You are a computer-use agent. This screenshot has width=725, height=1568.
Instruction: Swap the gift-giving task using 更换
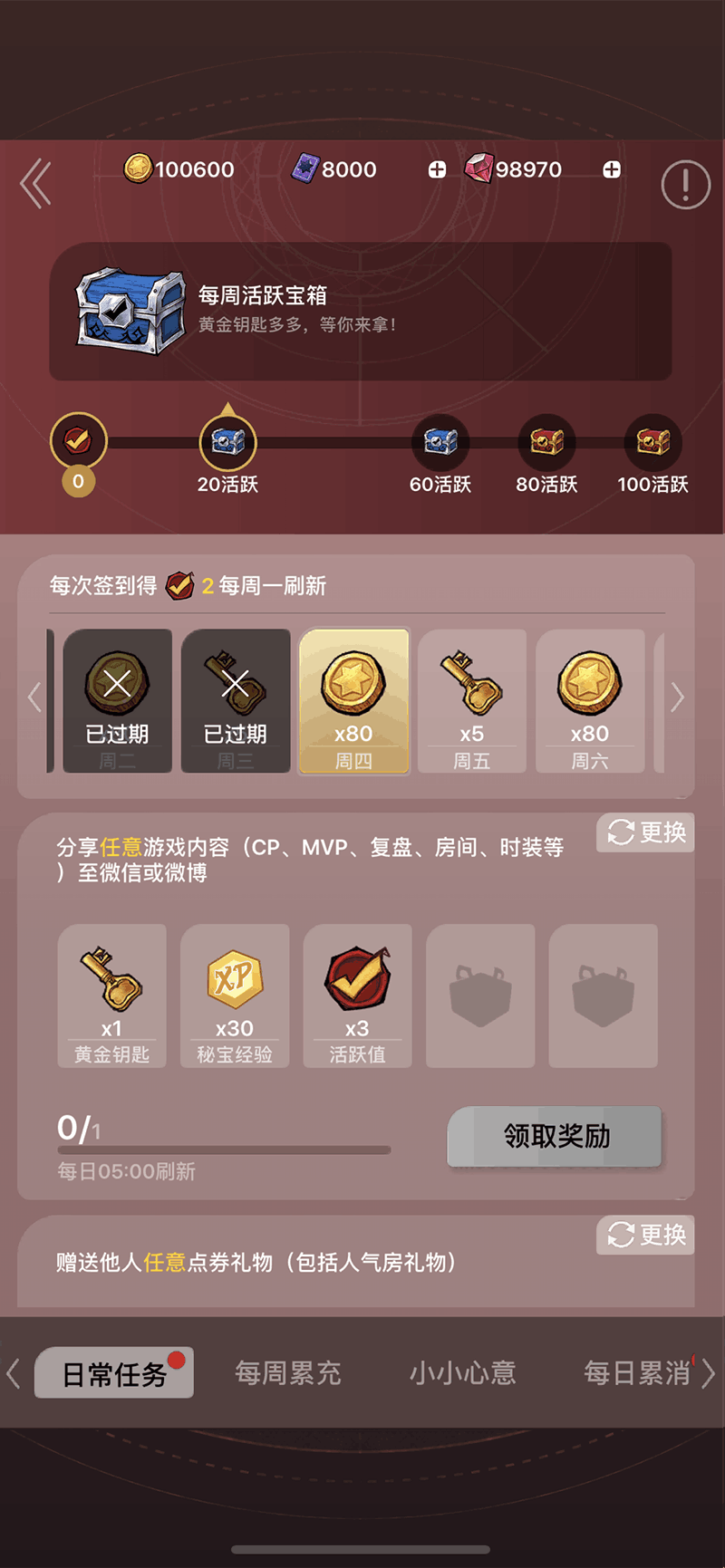(x=645, y=1235)
